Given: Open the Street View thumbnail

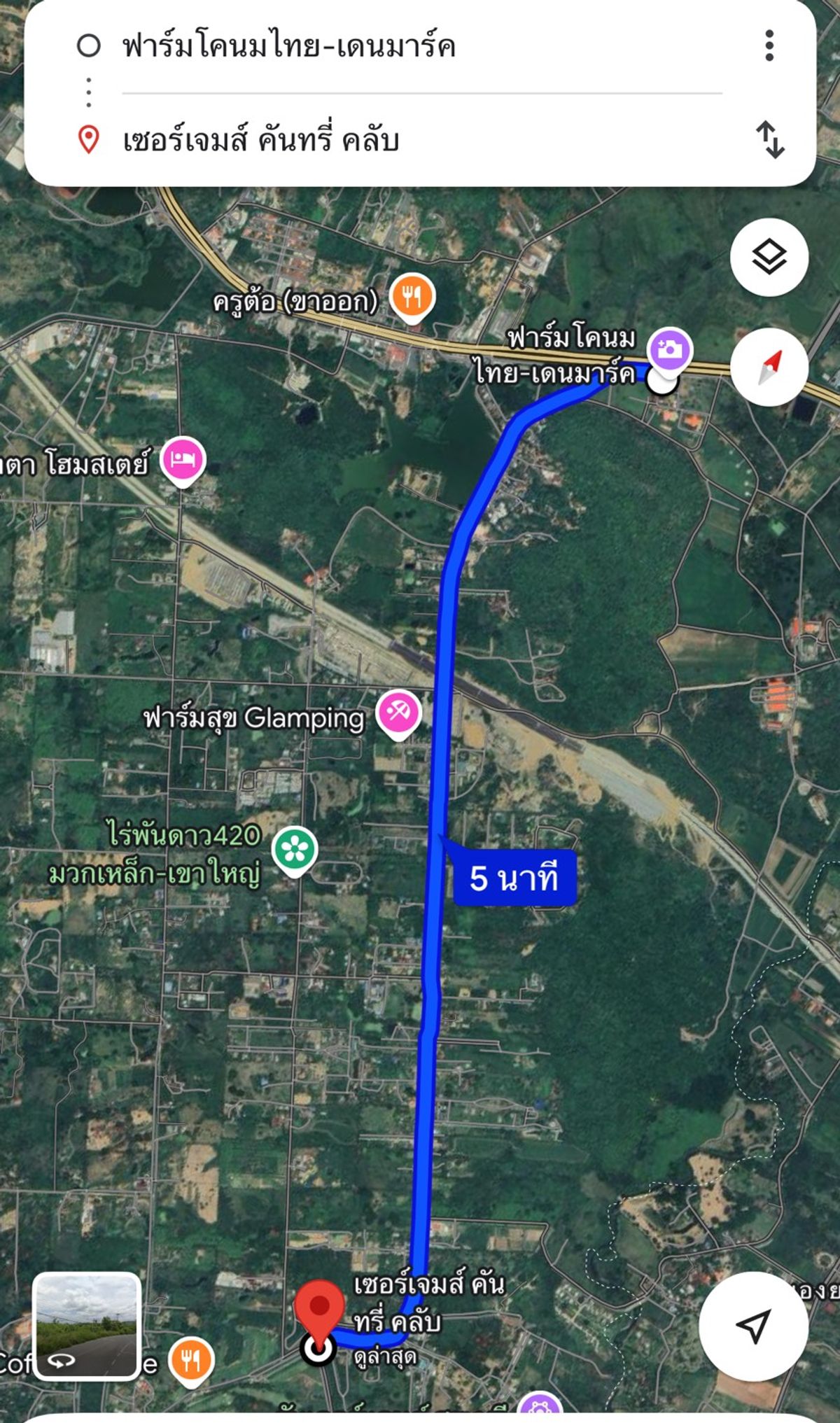Looking at the screenshot, I should pos(87,1326).
